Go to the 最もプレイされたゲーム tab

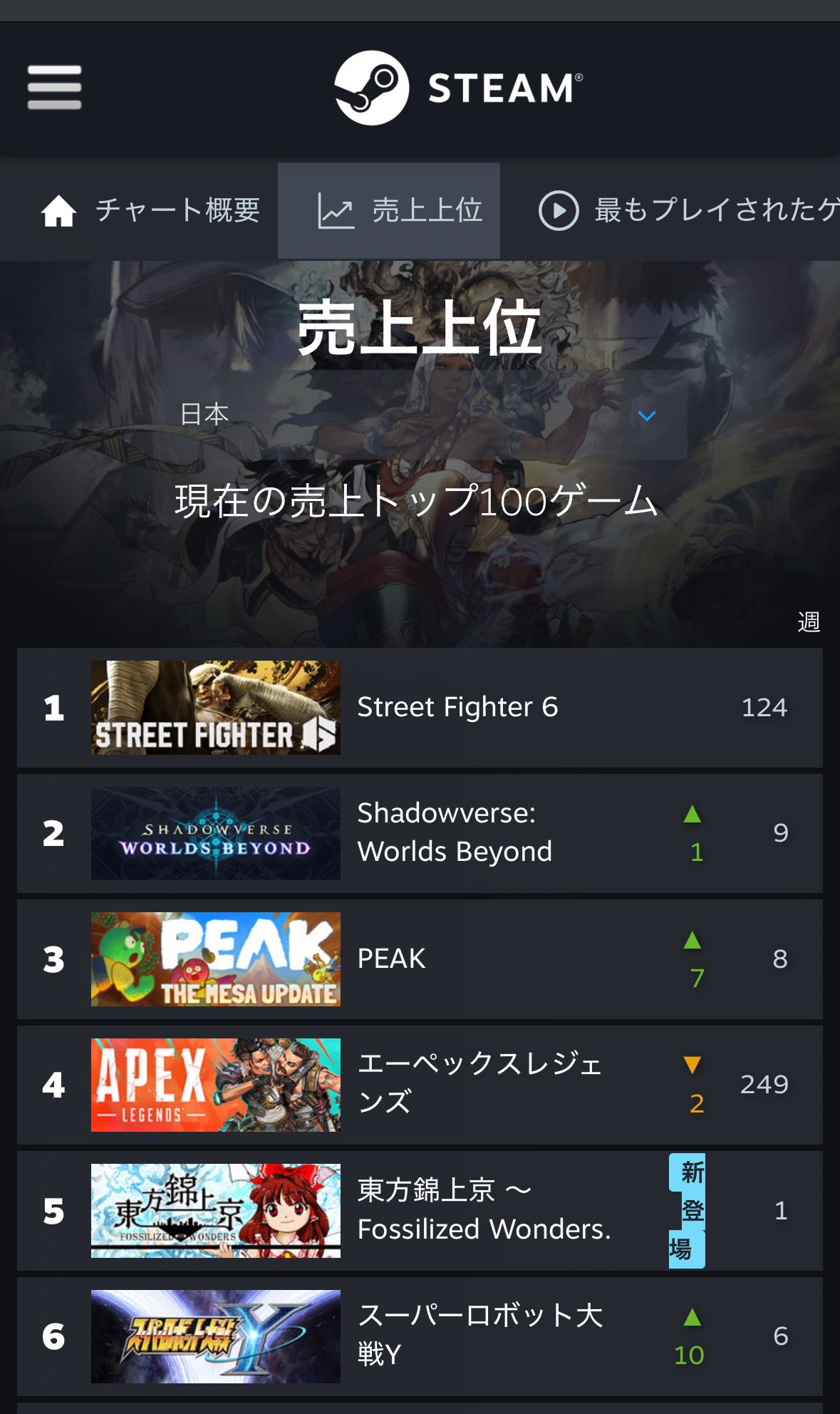[688, 211]
